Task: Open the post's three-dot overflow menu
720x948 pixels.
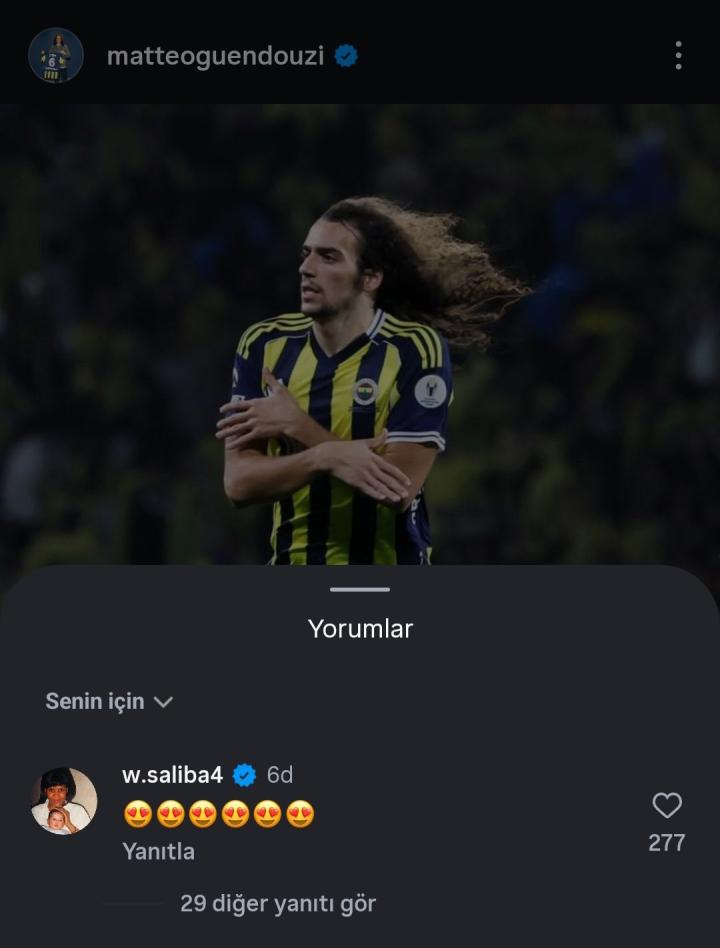Action: [678, 55]
